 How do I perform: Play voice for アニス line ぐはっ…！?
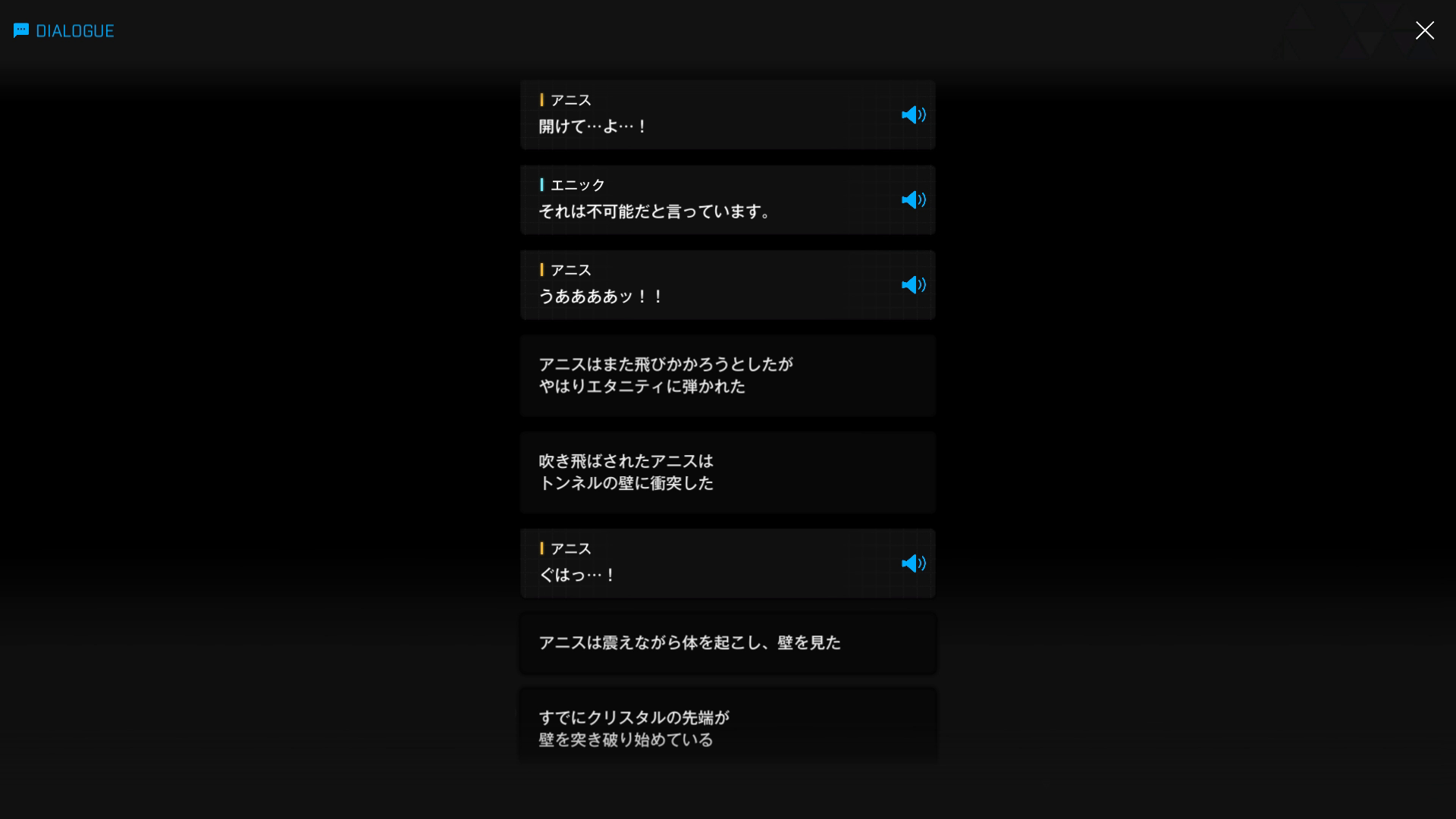click(913, 563)
